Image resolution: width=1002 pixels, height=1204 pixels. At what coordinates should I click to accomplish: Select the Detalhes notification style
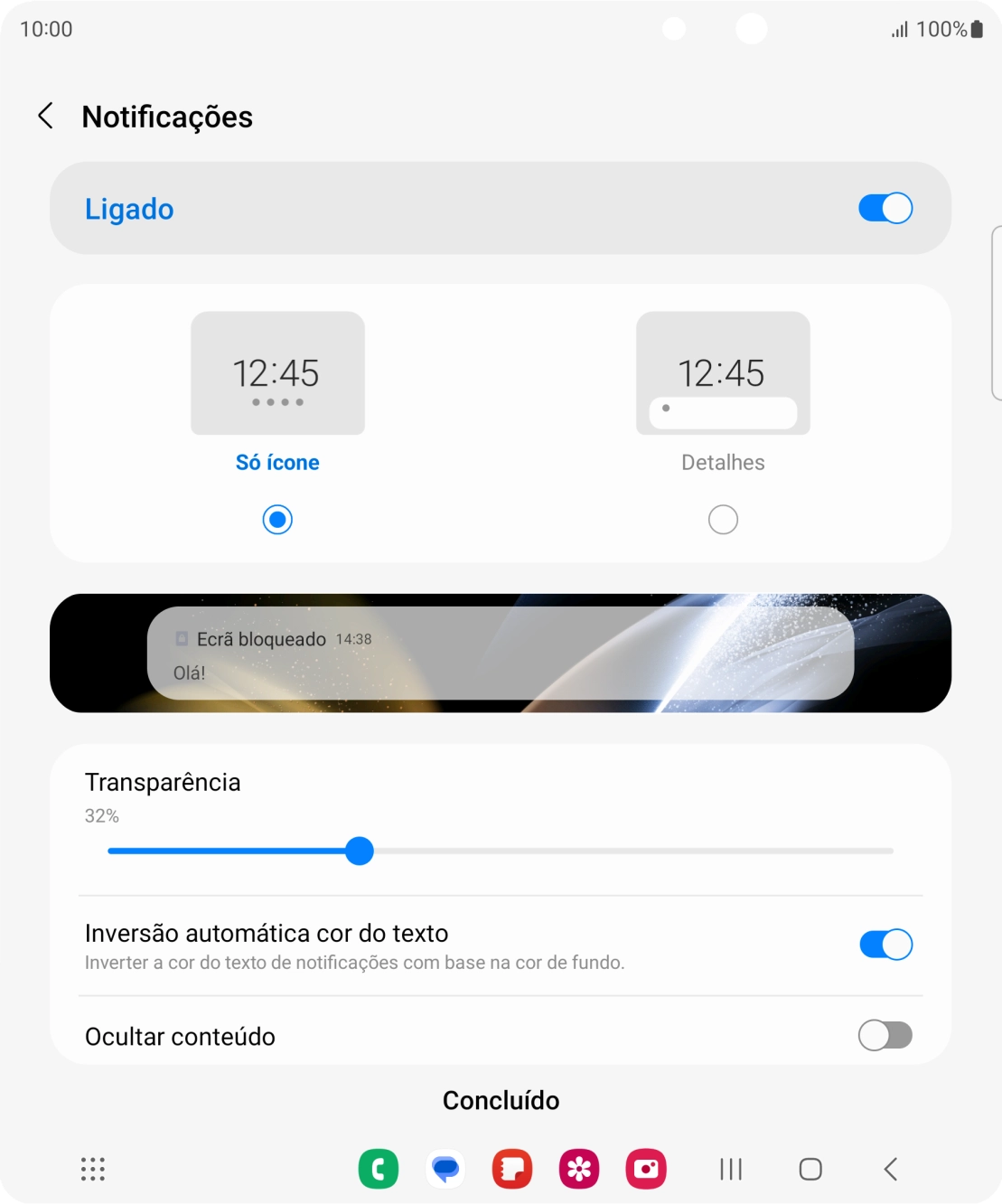point(722,519)
